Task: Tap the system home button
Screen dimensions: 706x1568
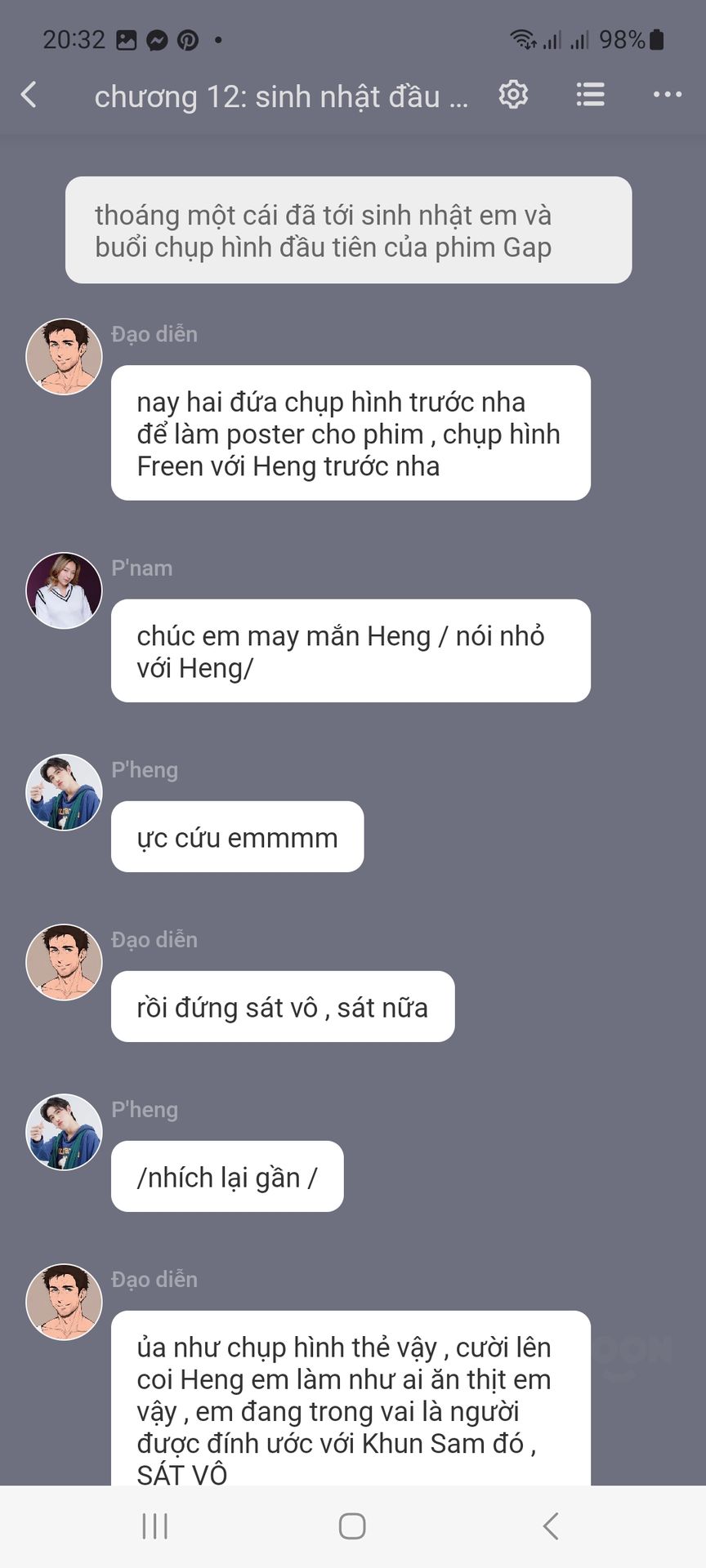Action: tap(352, 1526)
